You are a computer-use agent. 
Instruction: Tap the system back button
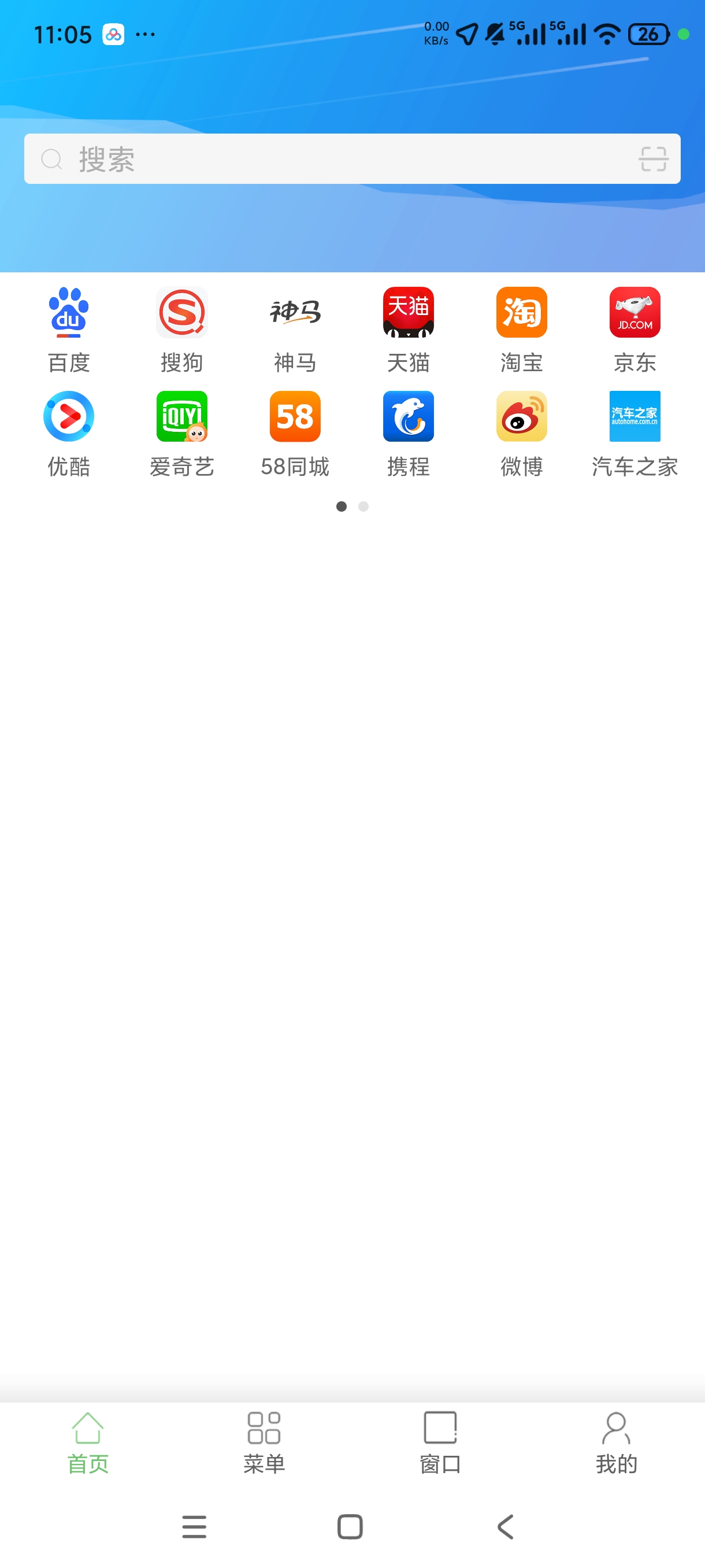pyautogui.click(x=506, y=1526)
